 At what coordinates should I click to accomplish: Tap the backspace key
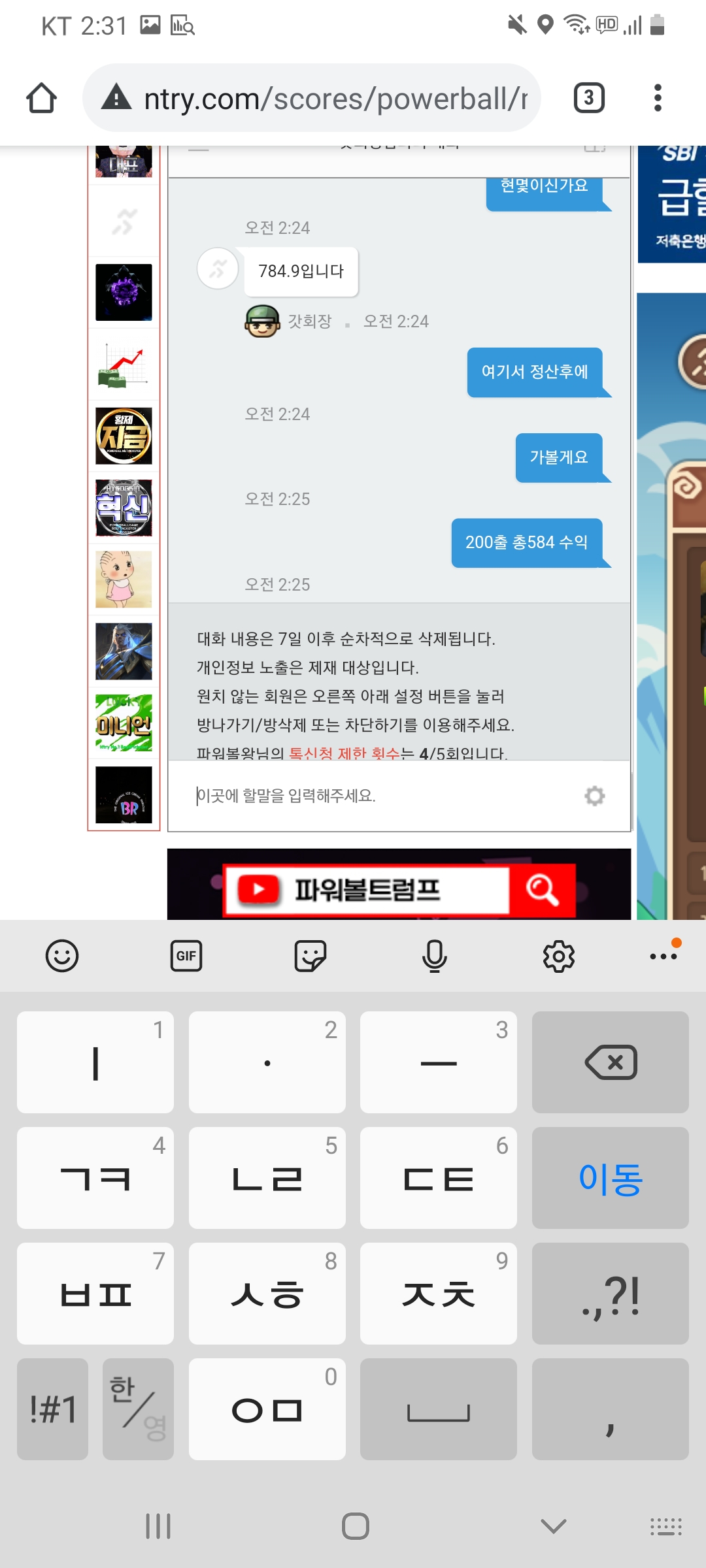[x=610, y=1062]
